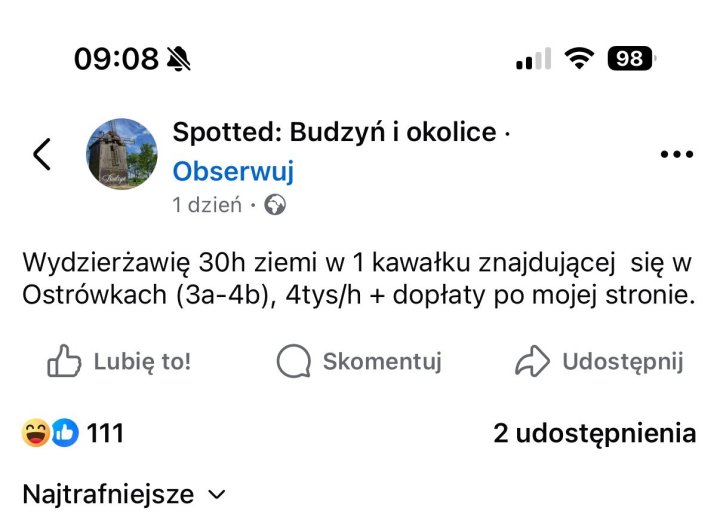Image resolution: width=720 pixels, height=517 pixels.
Task: Go back using the arrow
Action: 42,154
